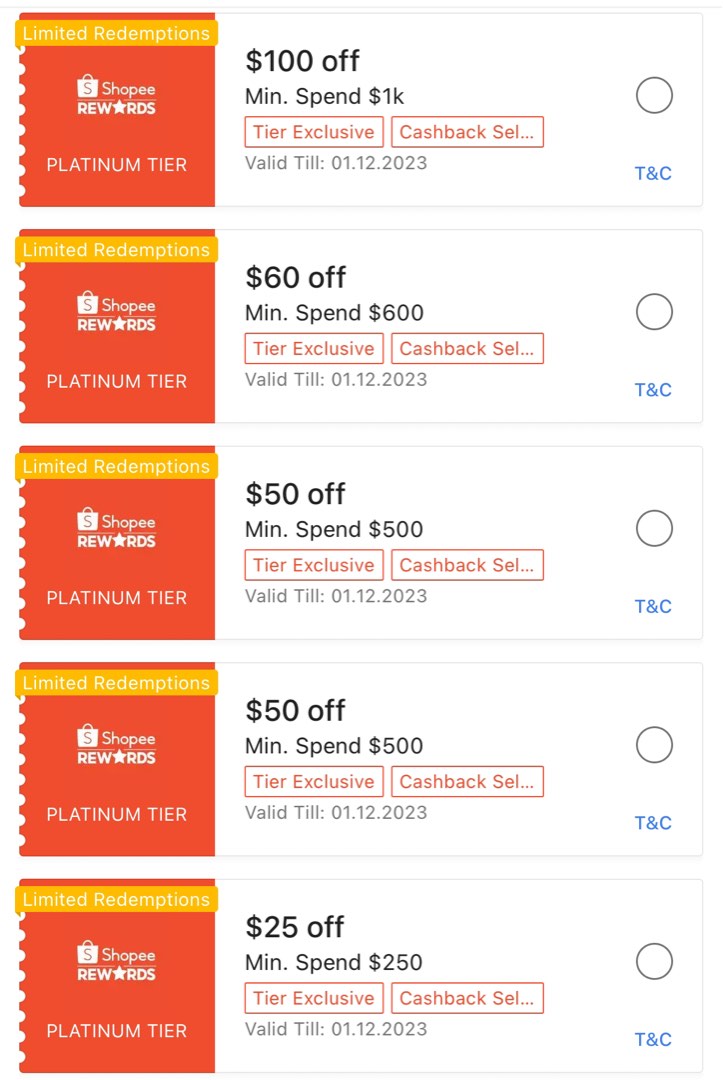Click the Shopee Rewards logo on the $100 off voucher
This screenshot has width=723, height=1080.
[x=116, y=95]
